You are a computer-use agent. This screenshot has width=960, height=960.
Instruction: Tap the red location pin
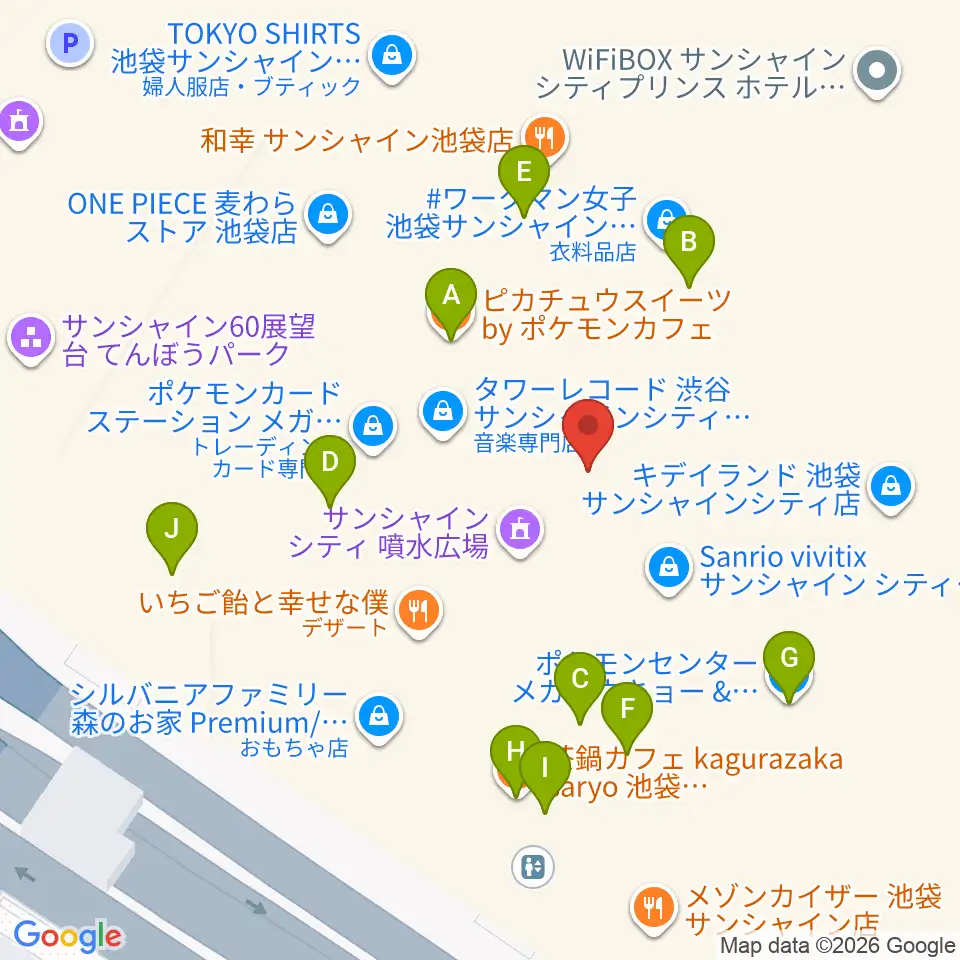tap(588, 428)
